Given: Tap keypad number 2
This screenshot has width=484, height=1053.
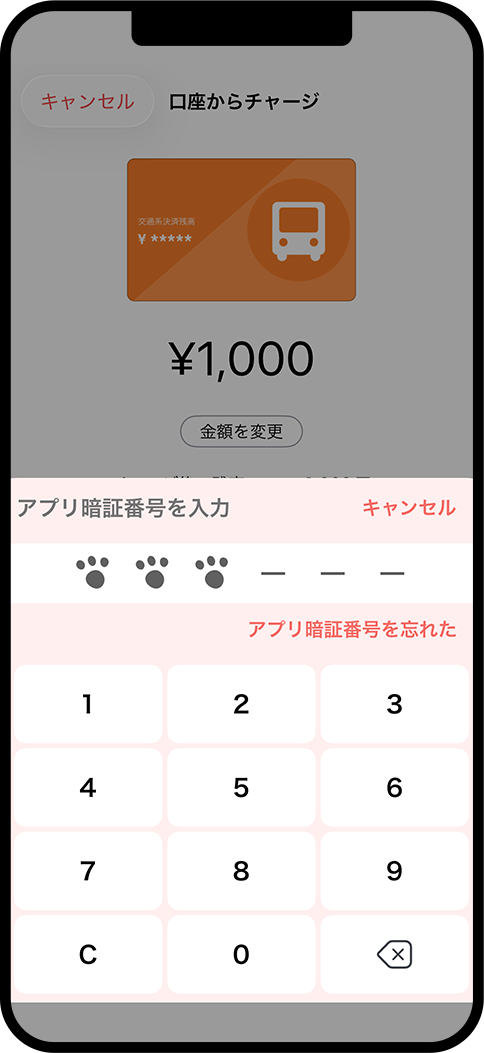Looking at the screenshot, I should click(x=241, y=704).
